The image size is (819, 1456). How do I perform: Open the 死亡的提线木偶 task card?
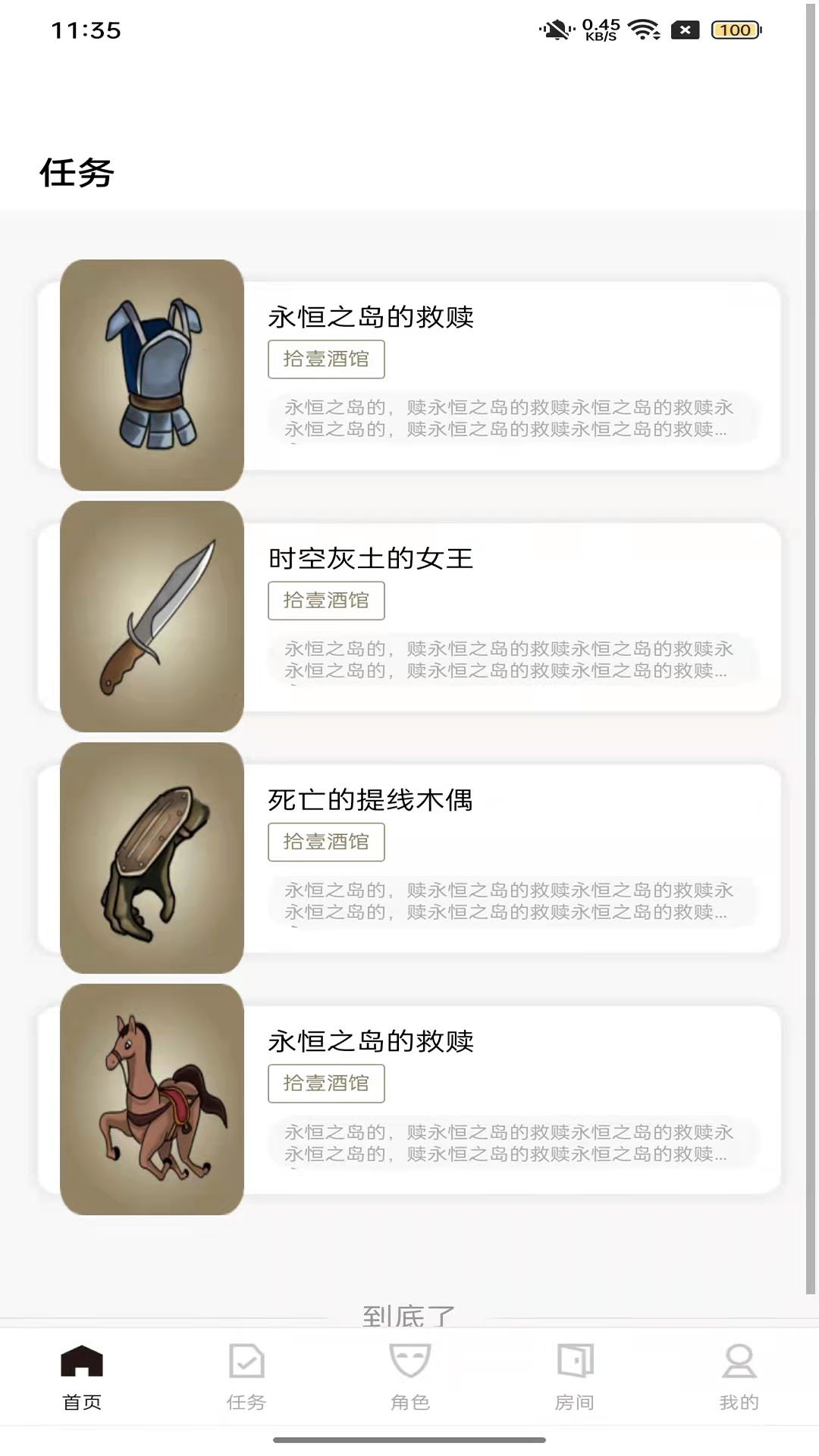tap(409, 858)
